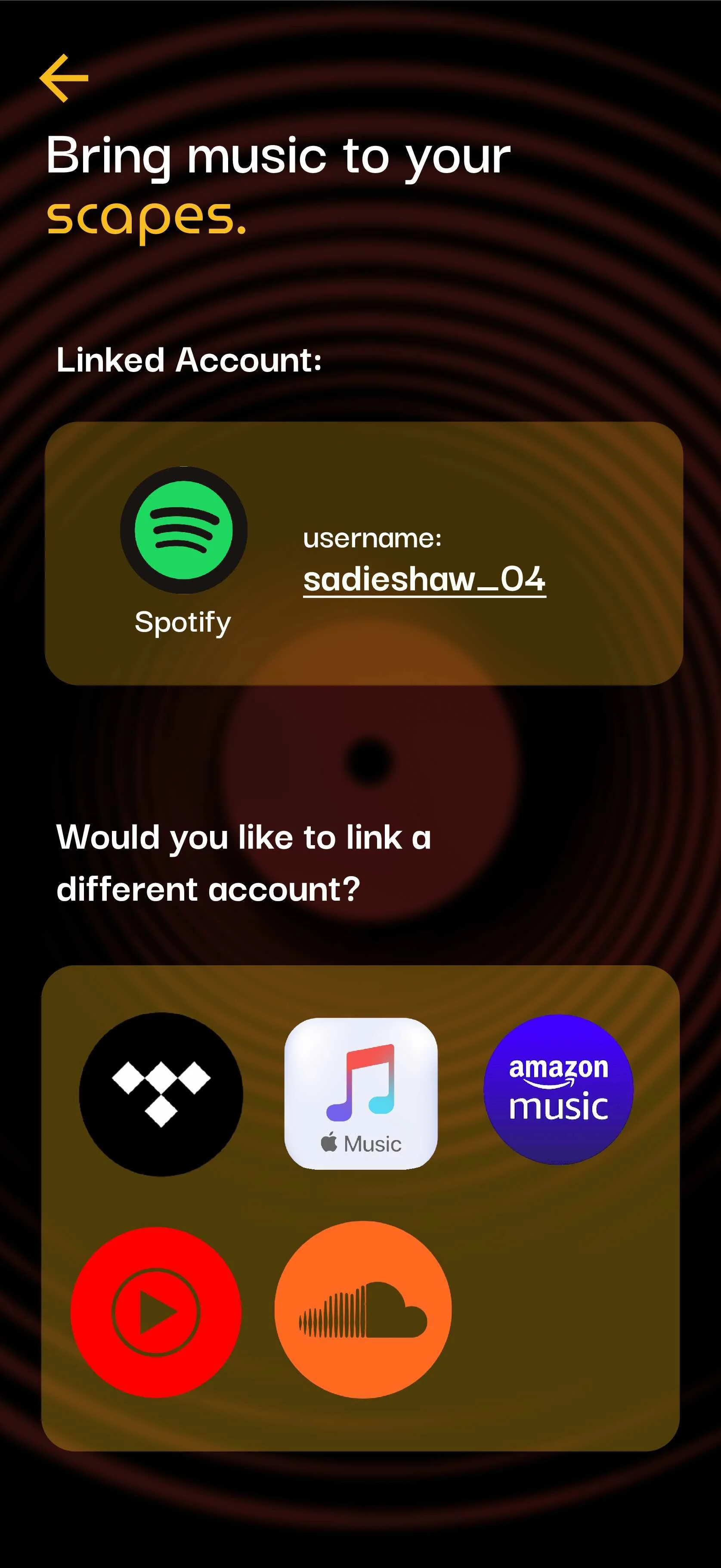This screenshot has height=1568, width=721.
Task: Connect YouTube Music account
Action: pos(156,1312)
